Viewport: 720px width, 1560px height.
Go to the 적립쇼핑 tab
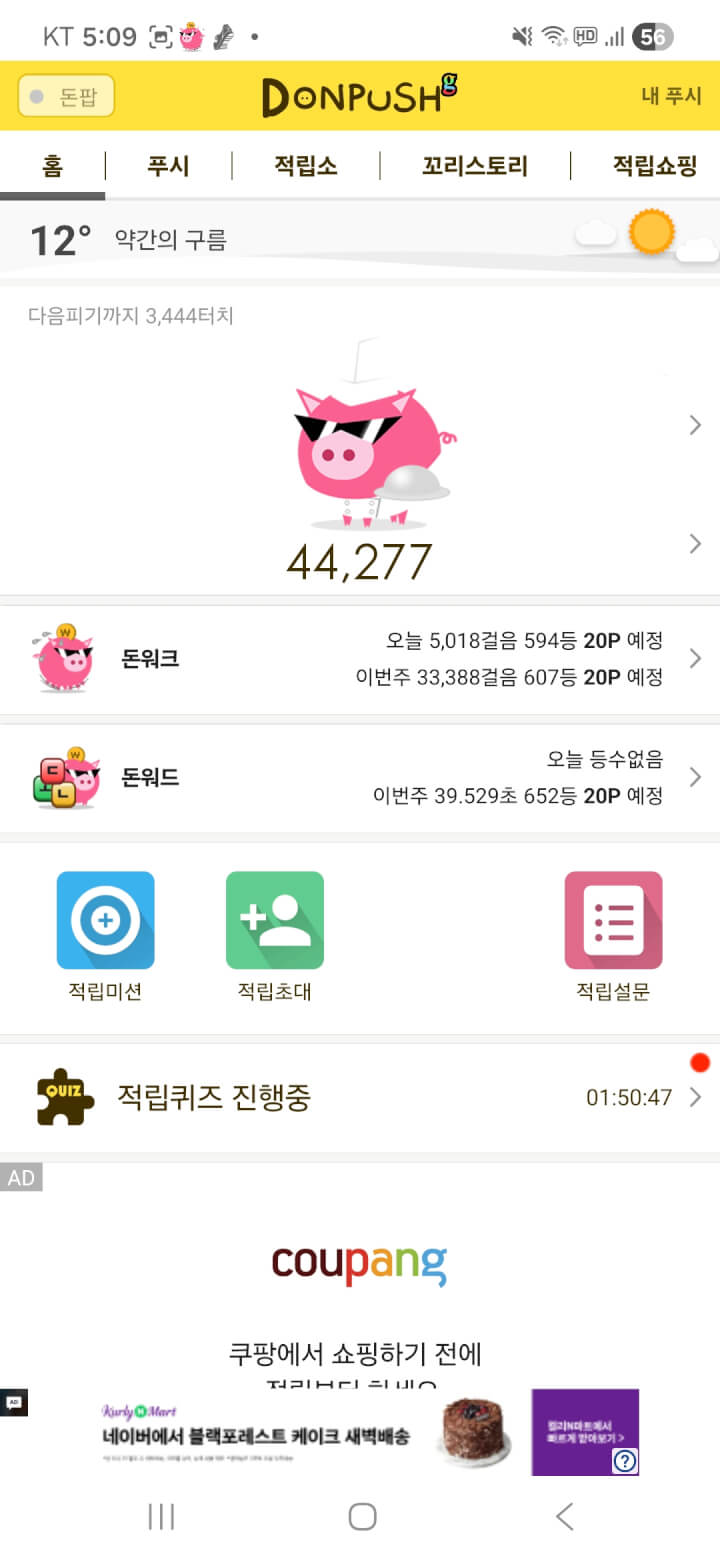click(x=654, y=166)
